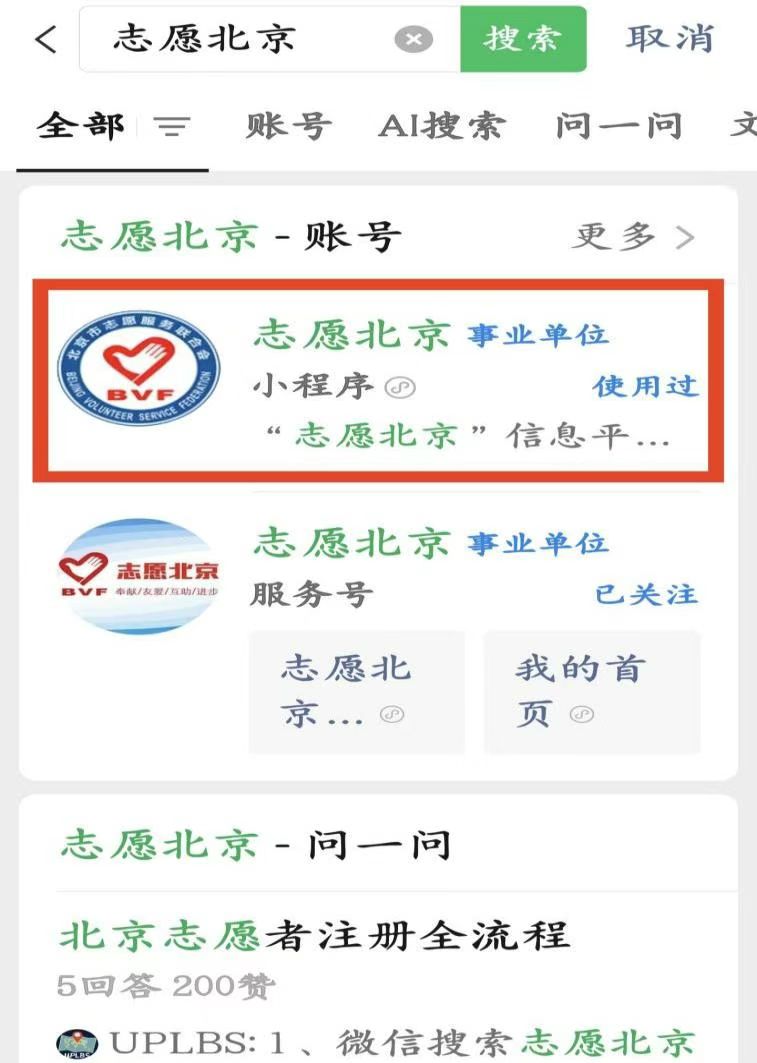This screenshot has width=757, height=1063.
Task: Go back using the top-left arrow
Action: click(45, 40)
